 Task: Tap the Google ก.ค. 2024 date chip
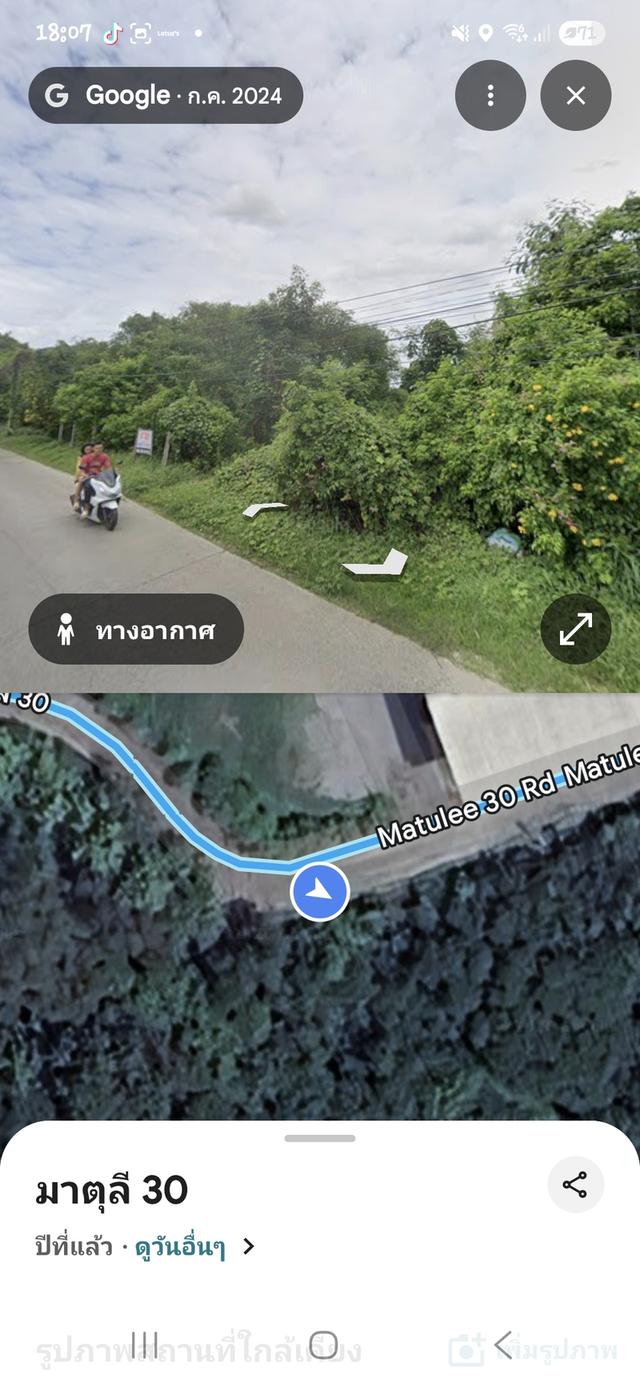(x=165, y=95)
